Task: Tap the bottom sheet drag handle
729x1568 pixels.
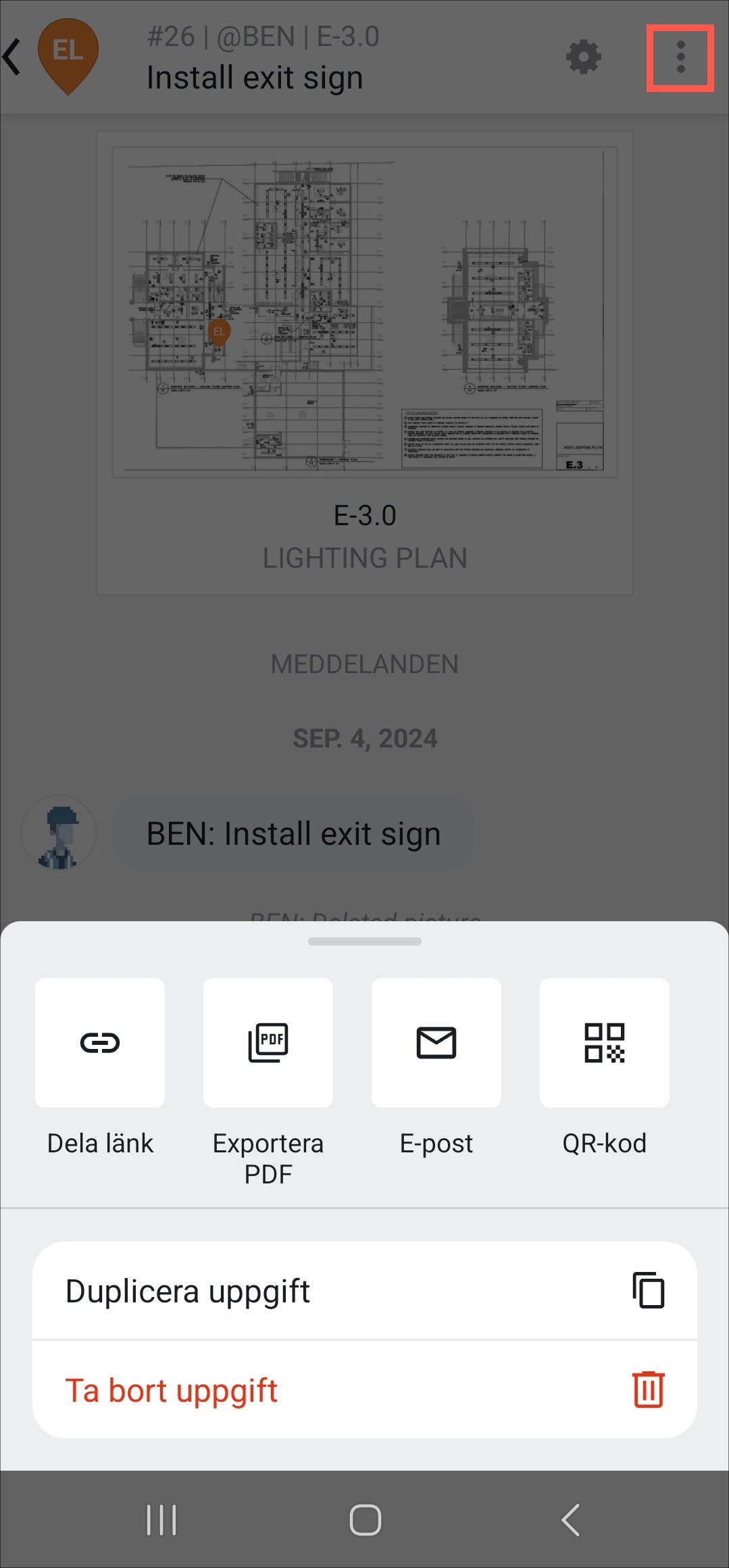Action: point(365,941)
